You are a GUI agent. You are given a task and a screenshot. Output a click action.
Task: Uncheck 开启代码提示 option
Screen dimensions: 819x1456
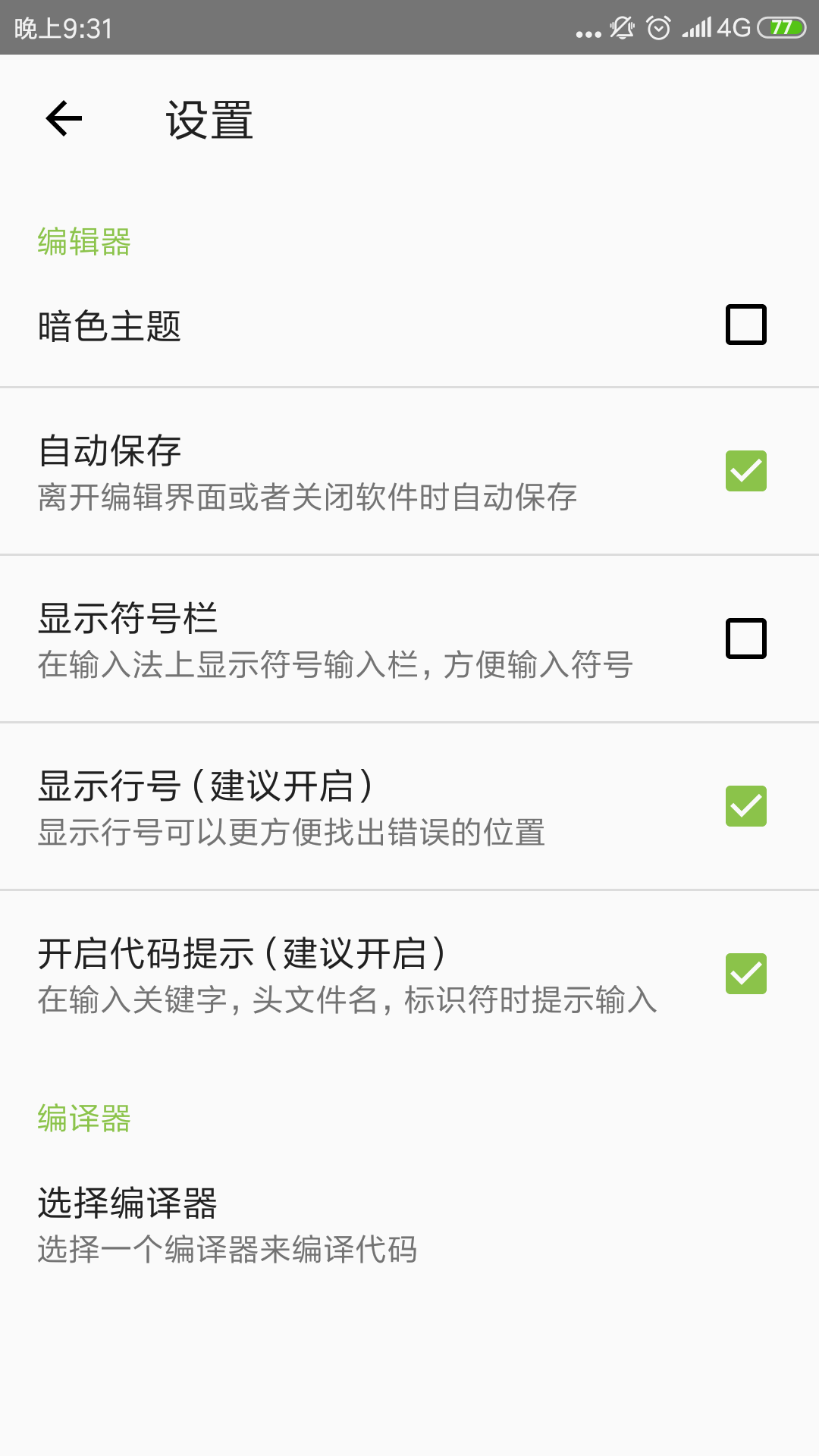tap(745, 974)
